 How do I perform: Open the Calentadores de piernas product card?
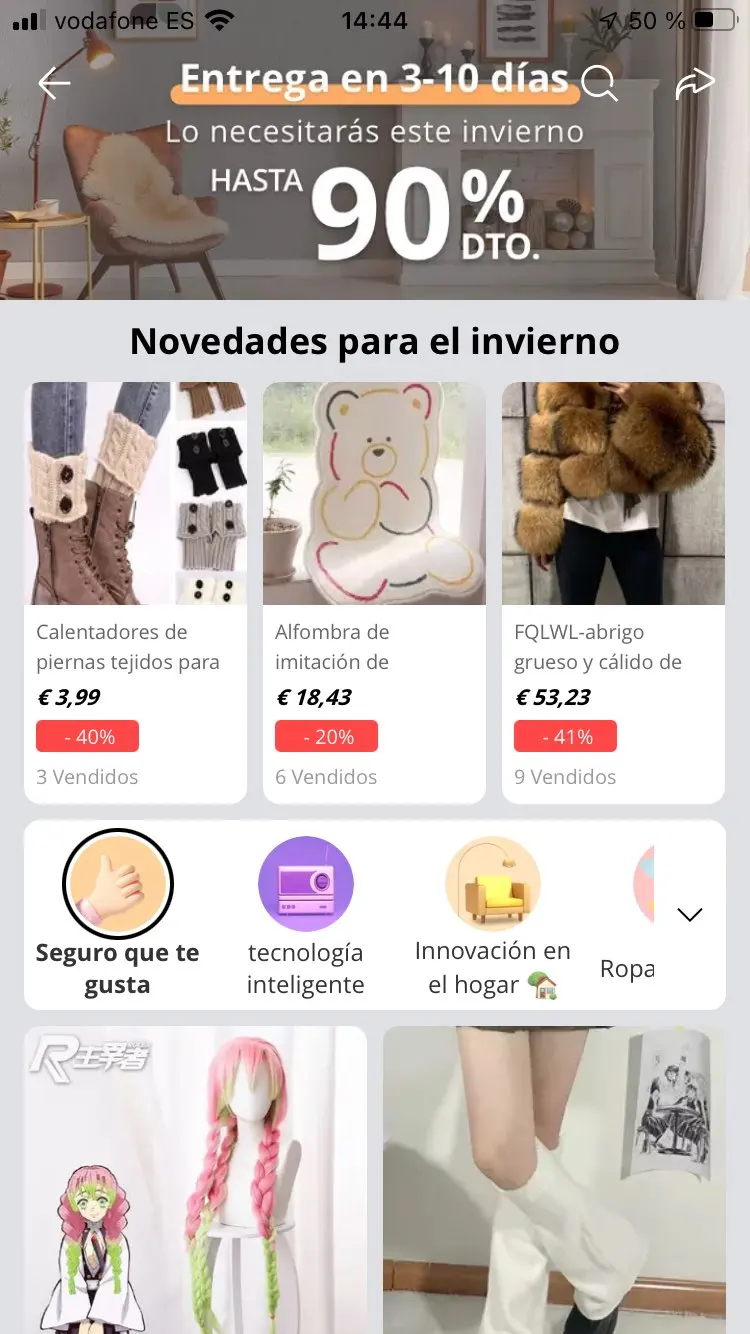pyautogui.click(x=135, y=592)
